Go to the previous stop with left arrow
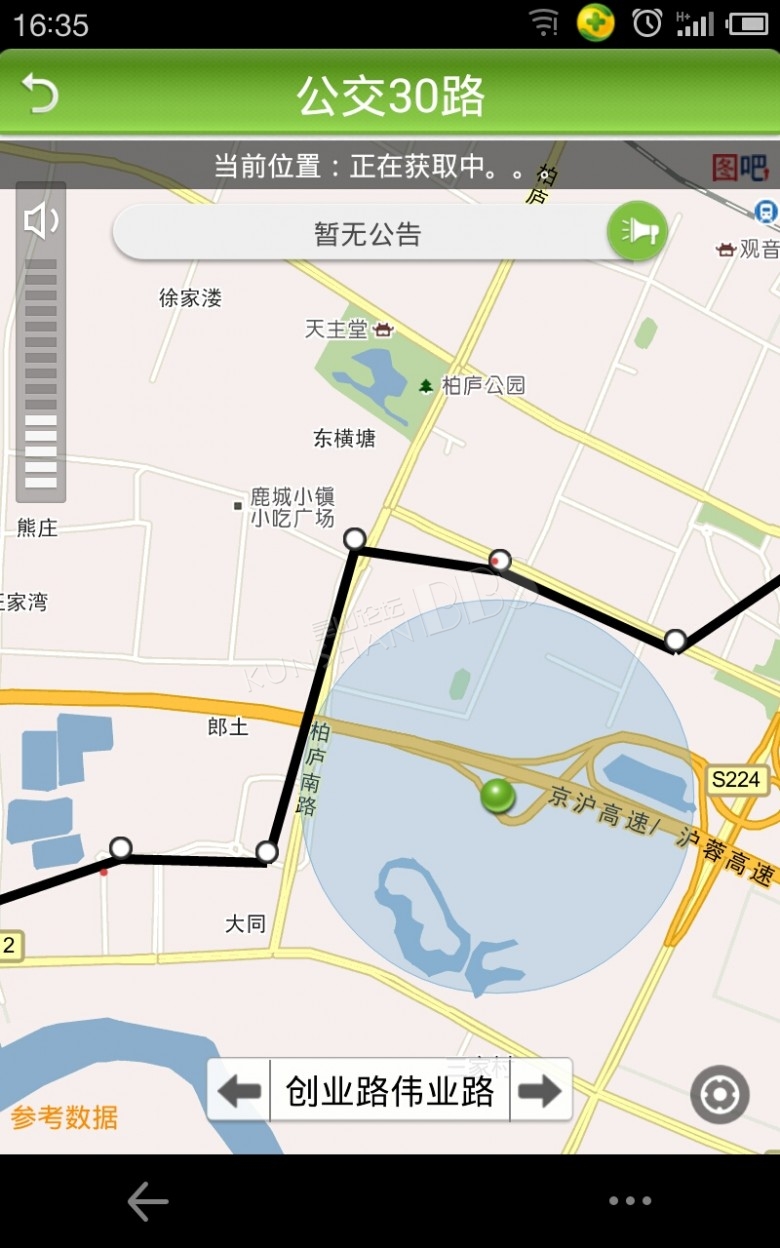This screenshot has height=1248, width=780. click(240, 1090)
